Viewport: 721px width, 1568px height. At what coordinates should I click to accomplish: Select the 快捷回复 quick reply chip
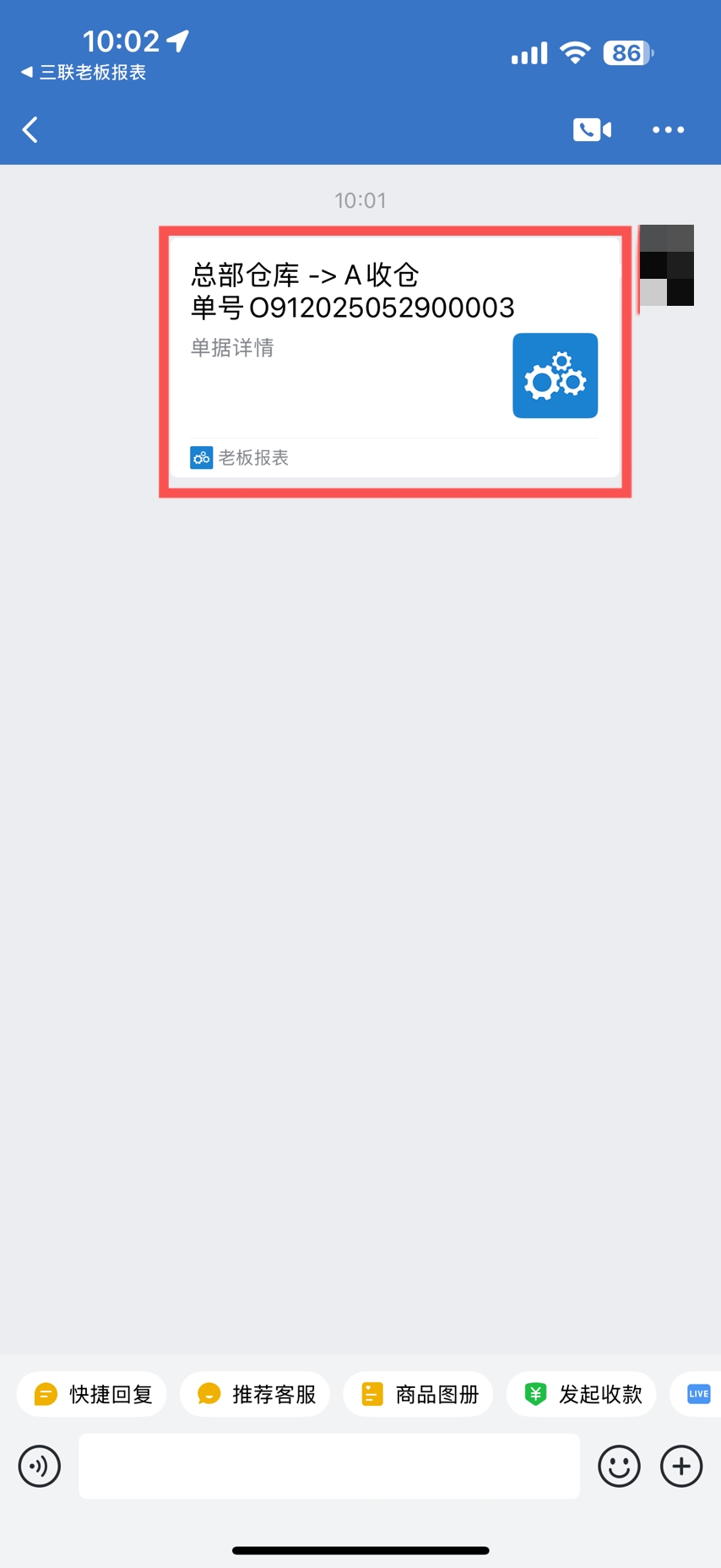pyautogui.click(x=92, y=1394)
